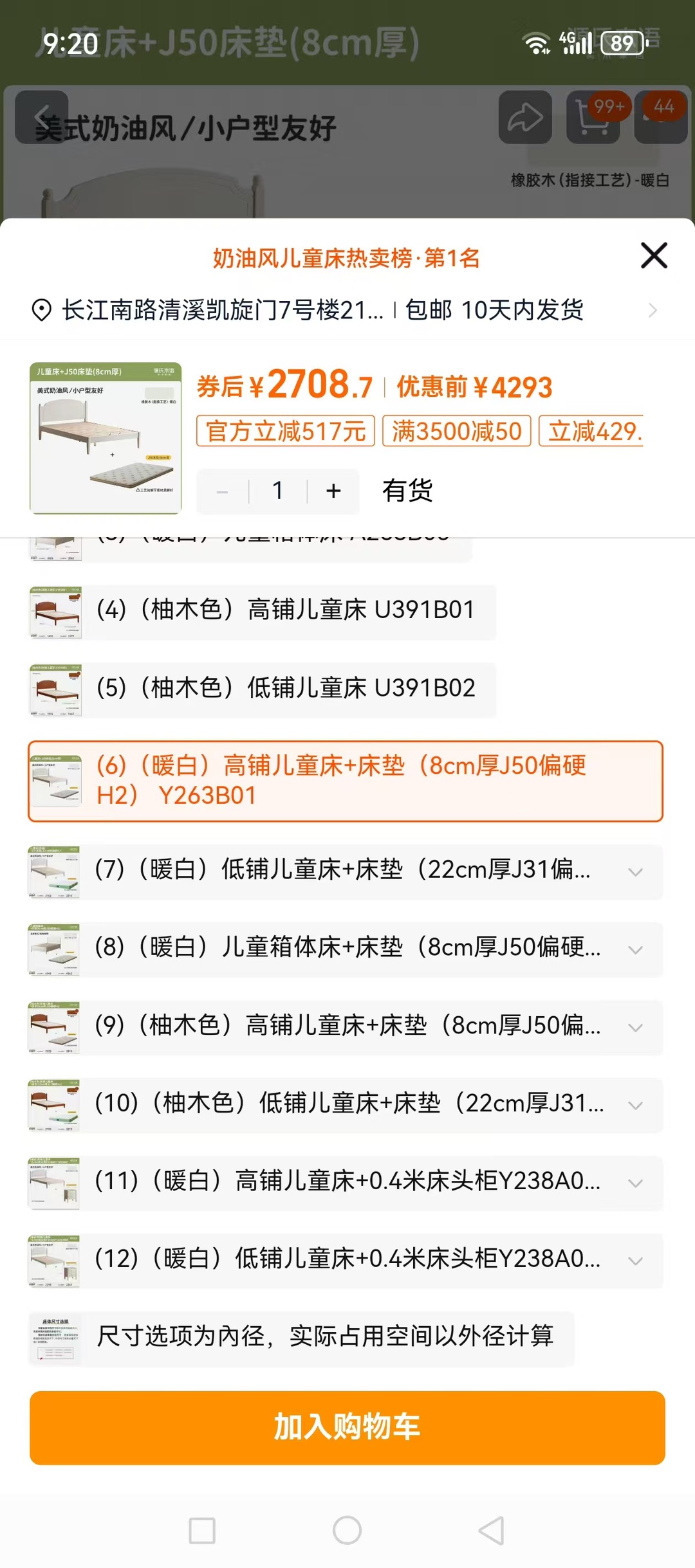Select option (4) 柚木色 高铺儿童床 U391B01
The width and height of the screenshot is (695, 1568).
pos(286,610)
